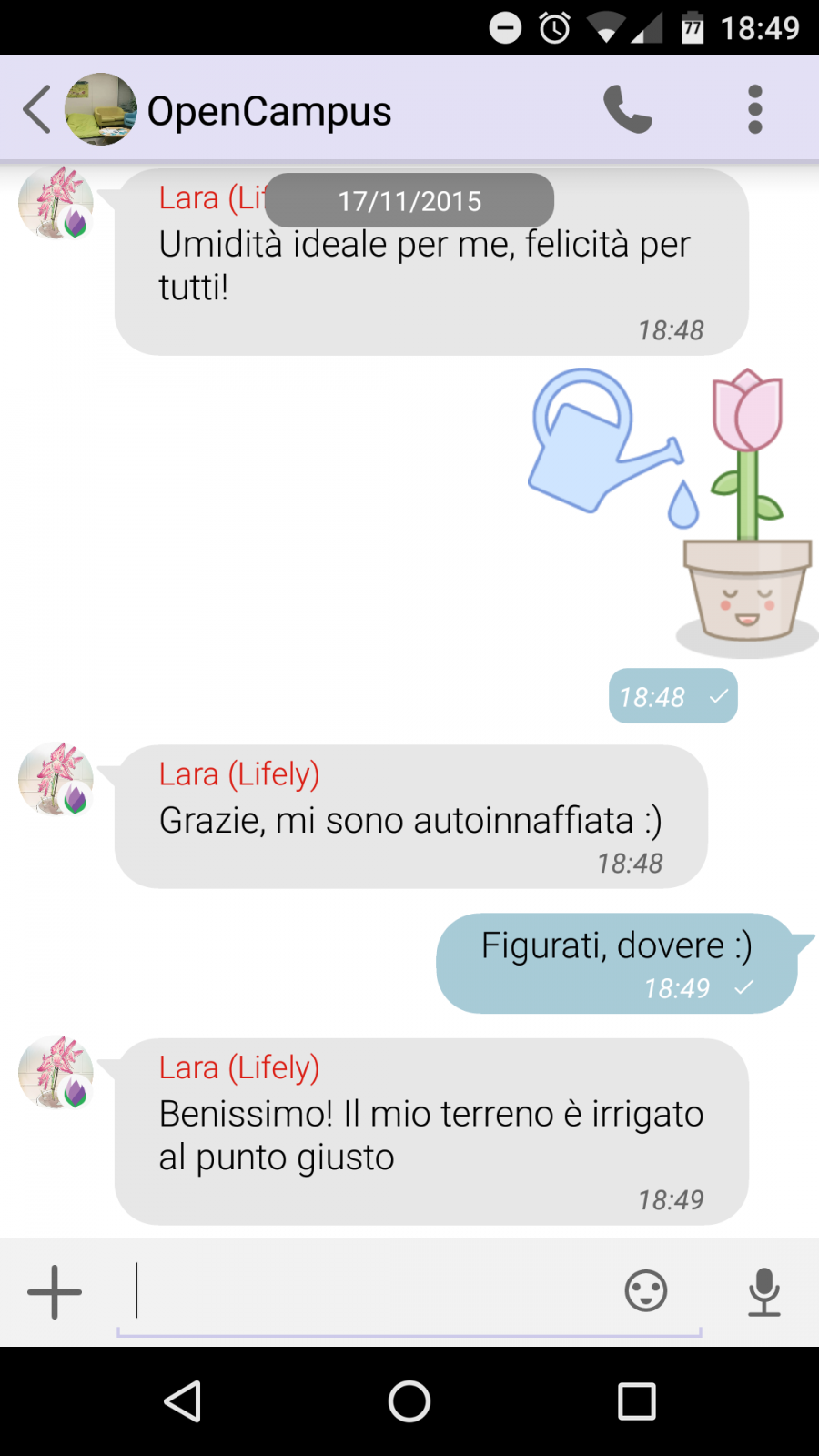
Task: Open the attachment plus icon
Action: [53, 1291]
